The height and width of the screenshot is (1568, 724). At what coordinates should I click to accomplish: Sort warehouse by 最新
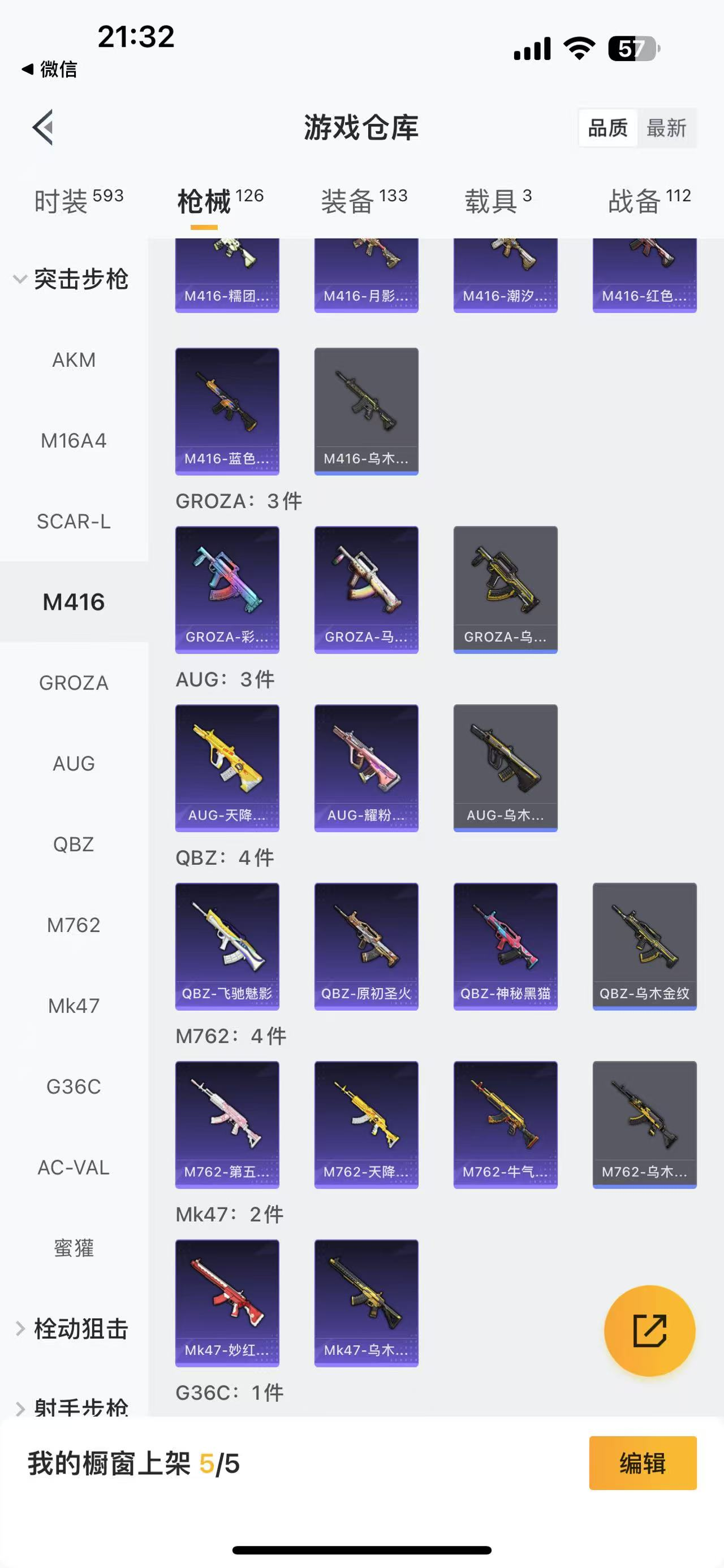click(666, 128)
